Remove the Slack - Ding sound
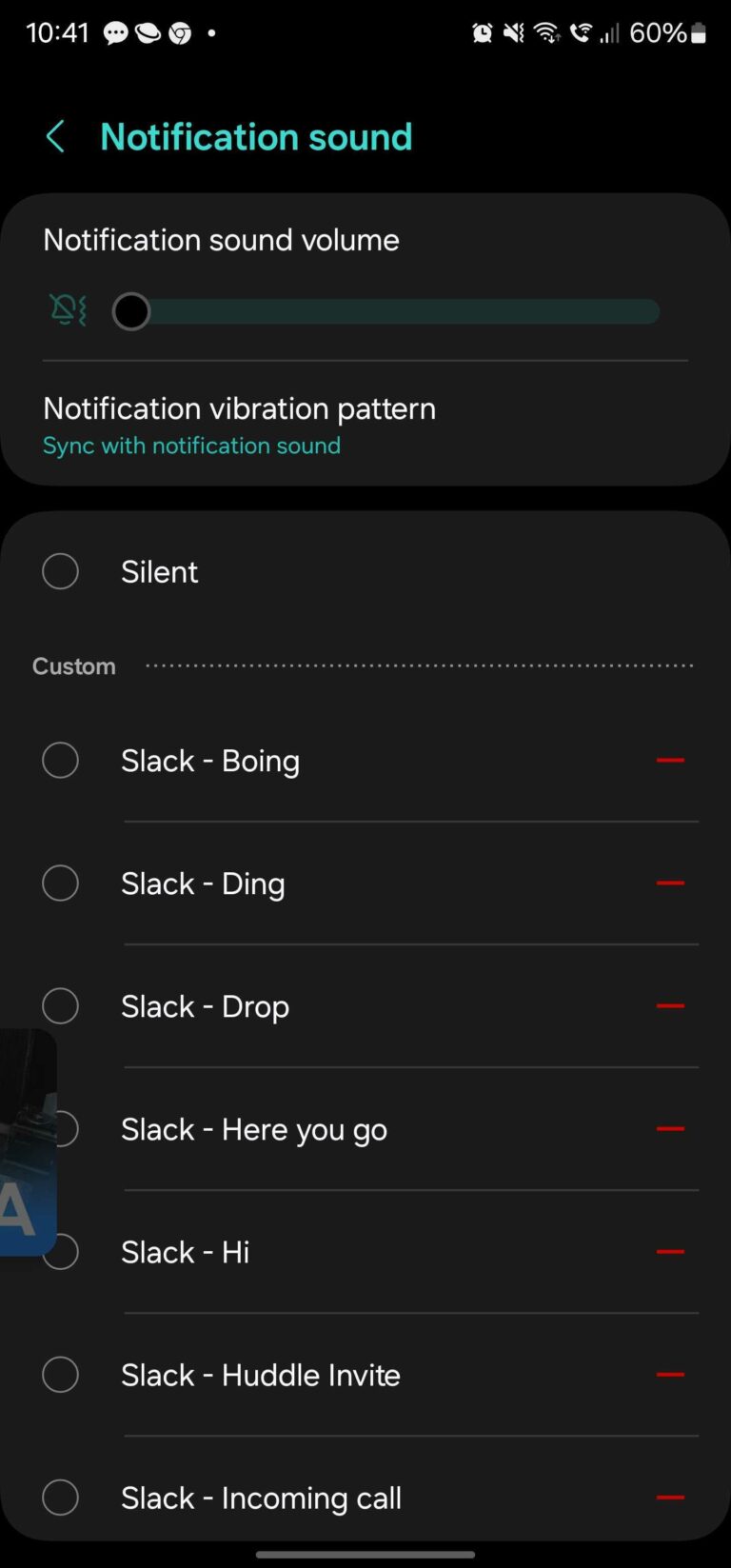The image size is (731, 1568). click(671, 883)
